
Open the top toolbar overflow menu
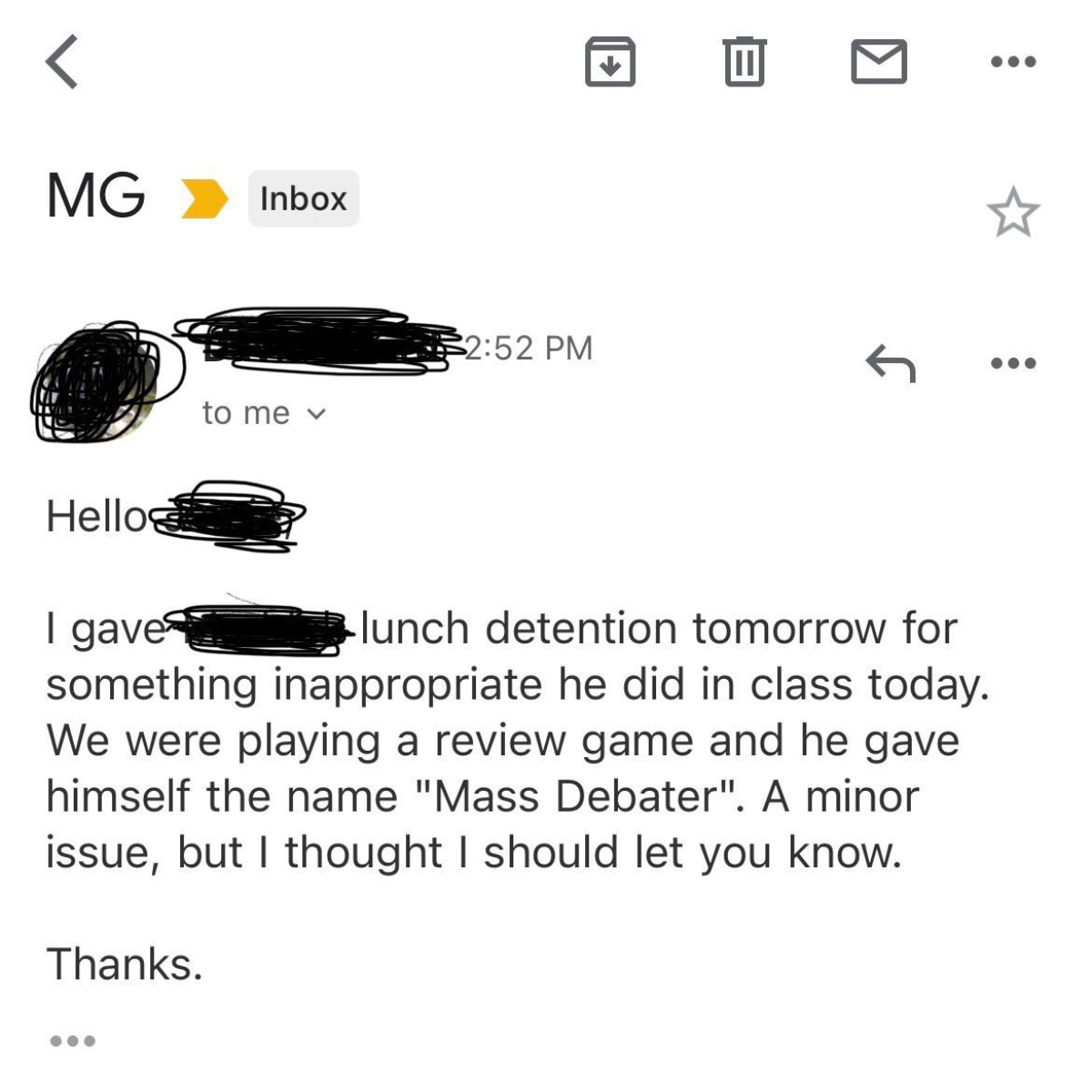[1013, 62]
